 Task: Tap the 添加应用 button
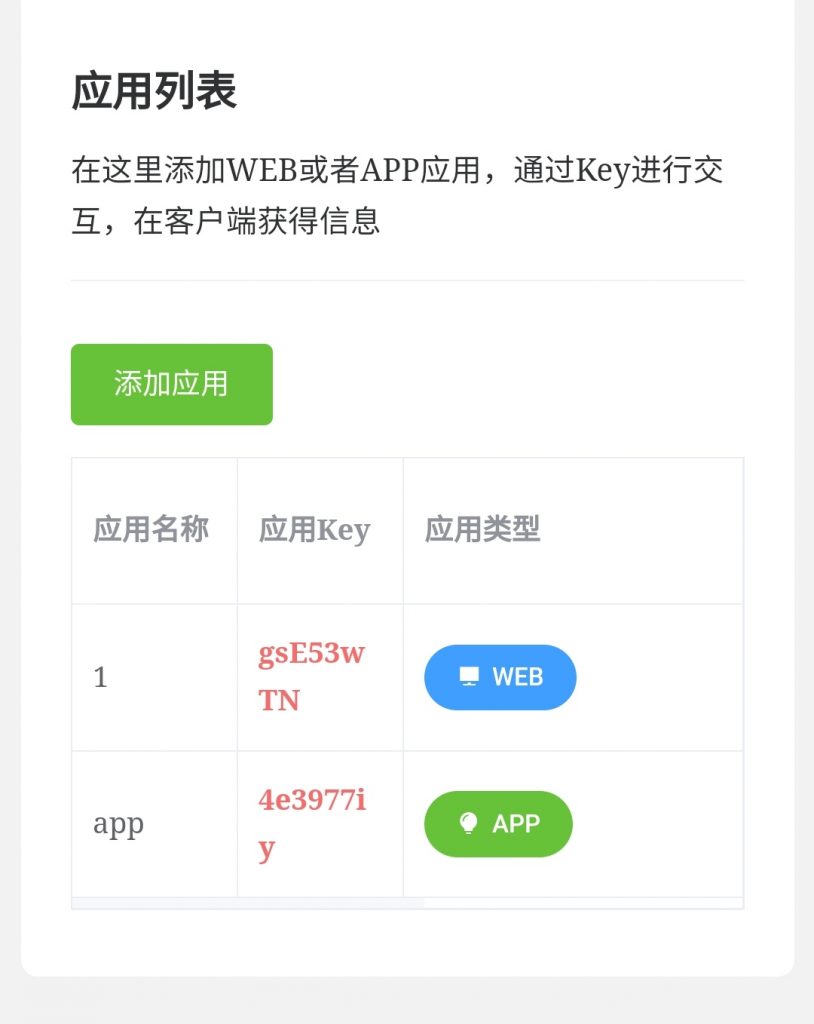pyautogui.click(x=171, y=384)
